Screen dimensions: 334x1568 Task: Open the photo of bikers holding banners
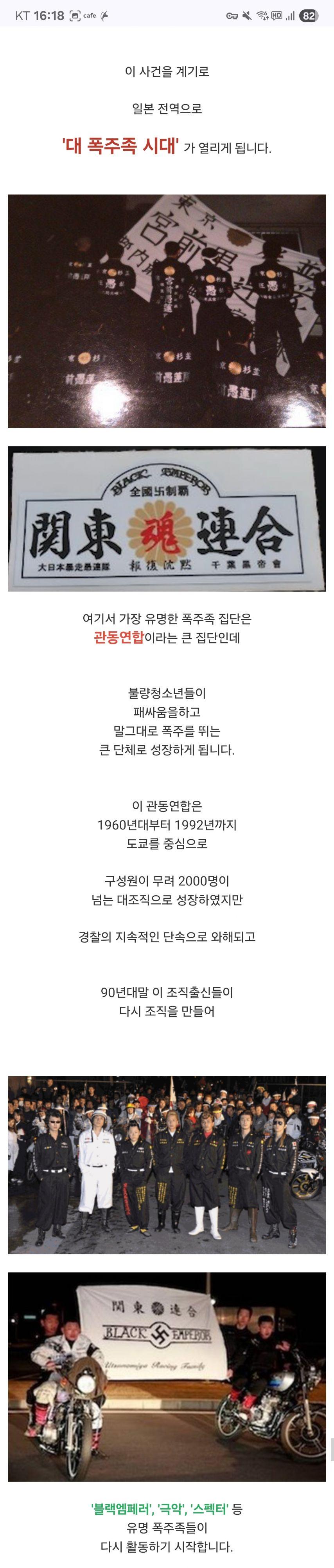click(x=167, y=311)
